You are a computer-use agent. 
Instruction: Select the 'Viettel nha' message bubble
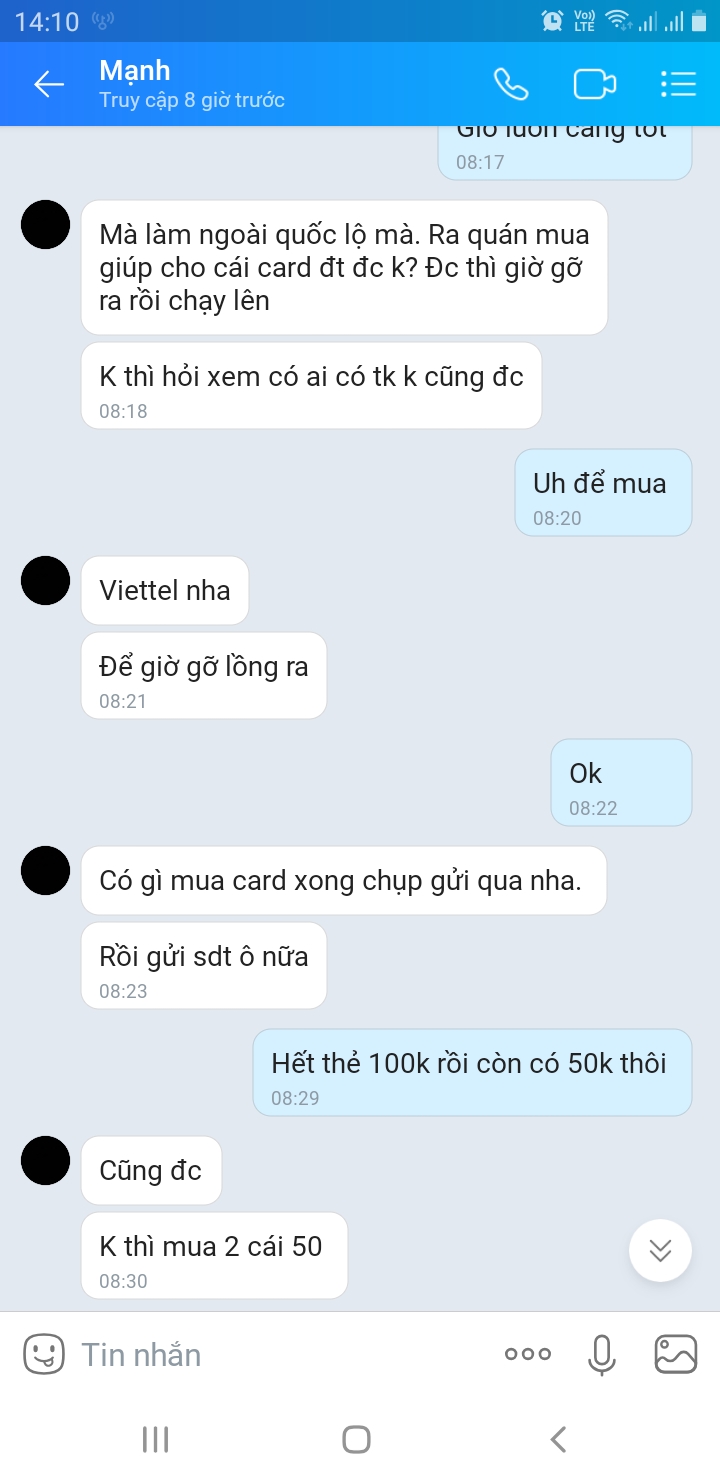click(x=164, y=590)
